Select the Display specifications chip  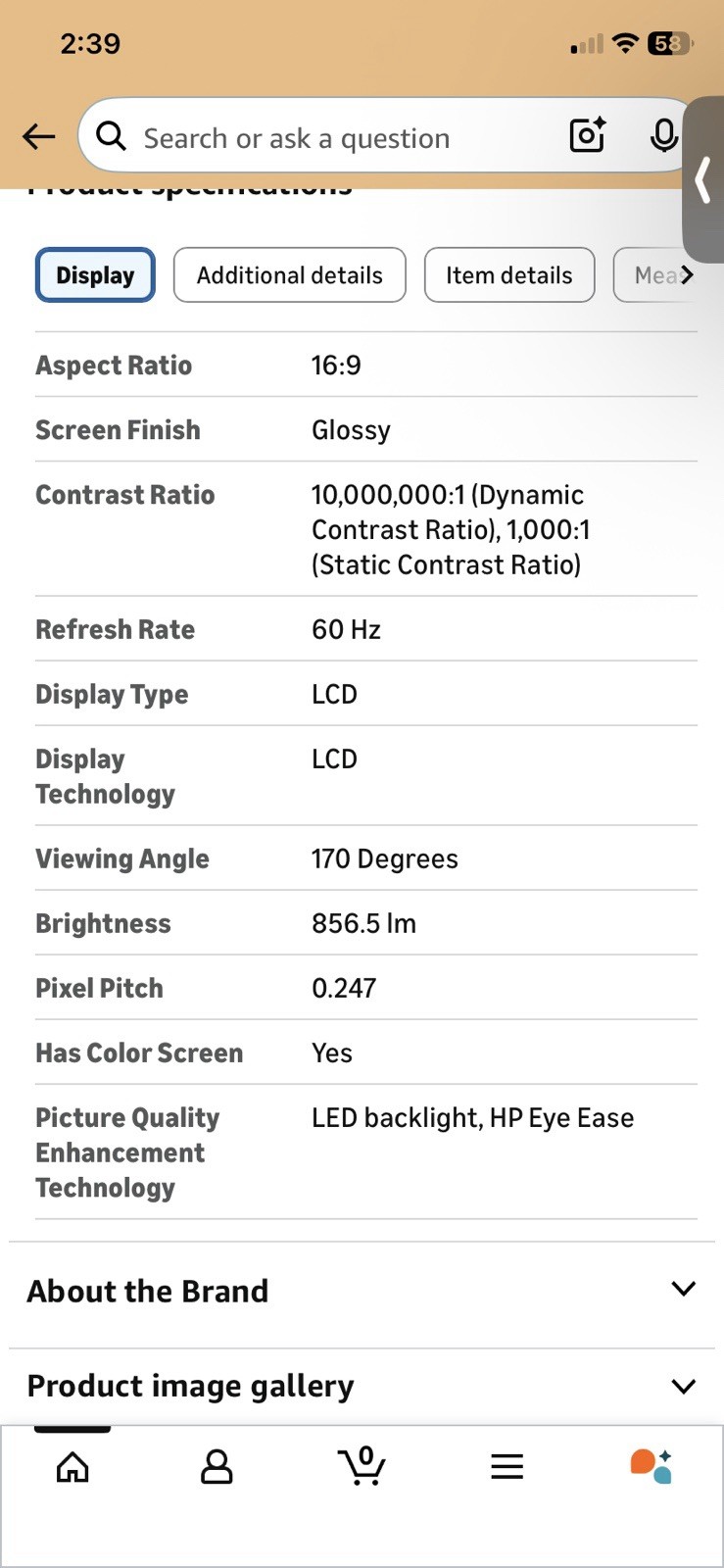[x=95, y=275]
